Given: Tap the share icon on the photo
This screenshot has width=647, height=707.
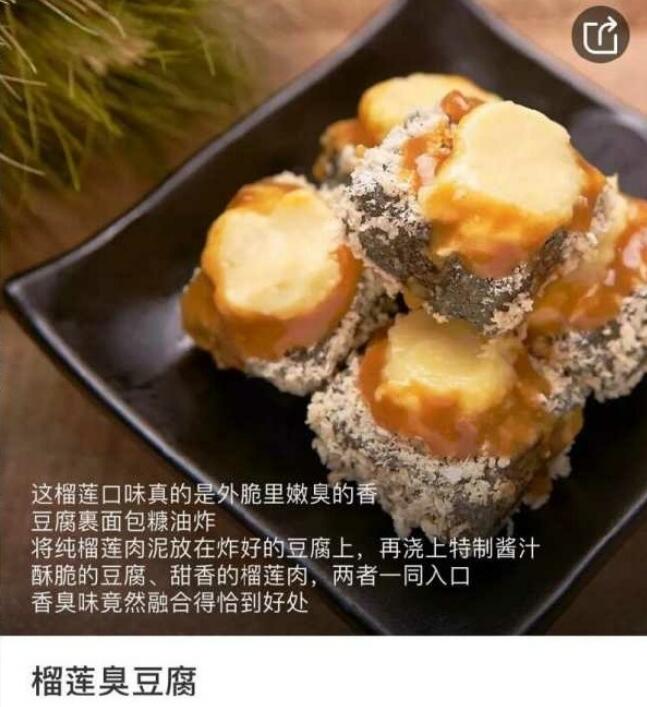Looking at the screenshot, I should (600, 36).
